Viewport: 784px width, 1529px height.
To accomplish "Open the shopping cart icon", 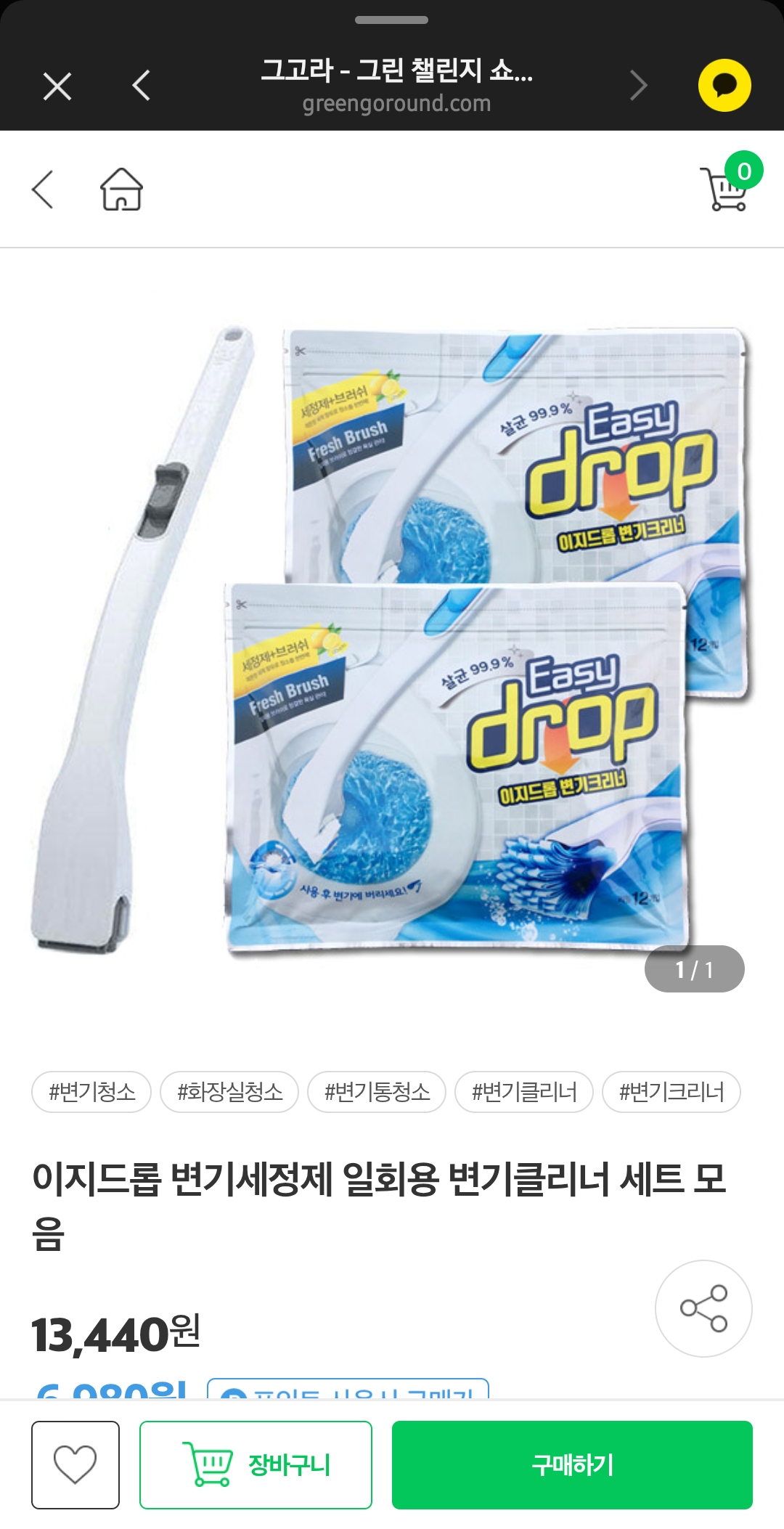I will (726, 188).
